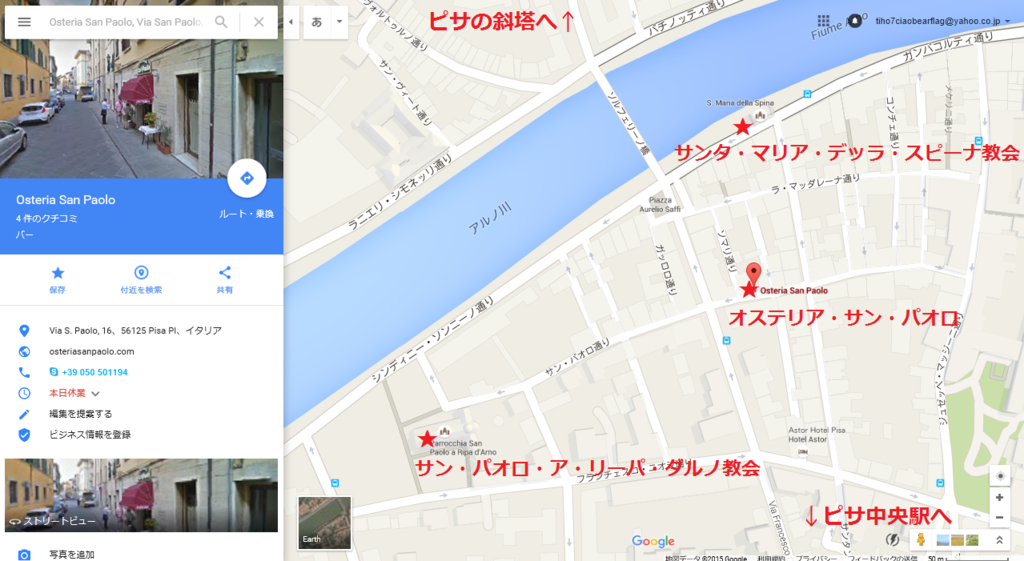Get directions with the ルート・乗換 button
Image resolution: width=1024 pixels, height=561 pixels.
pyautogui.click(x=247, y=180)
